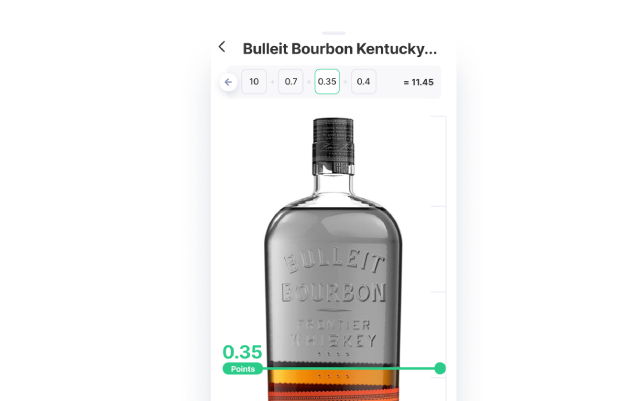Go back from Bulleit Bourbon page
This screenshot has height=401, width=642.
[x=222, y=47]
